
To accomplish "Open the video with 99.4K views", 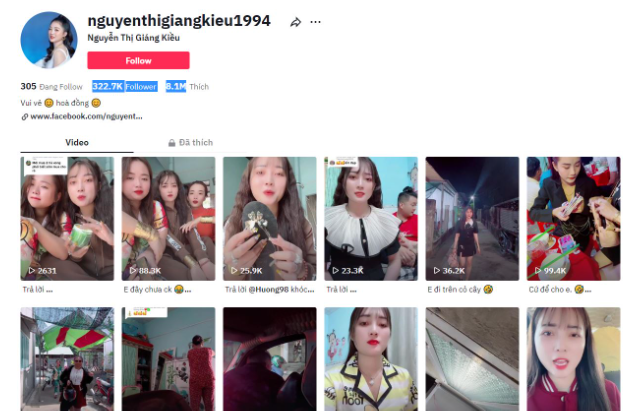I will pyautogui.click(x=573, y=217).
